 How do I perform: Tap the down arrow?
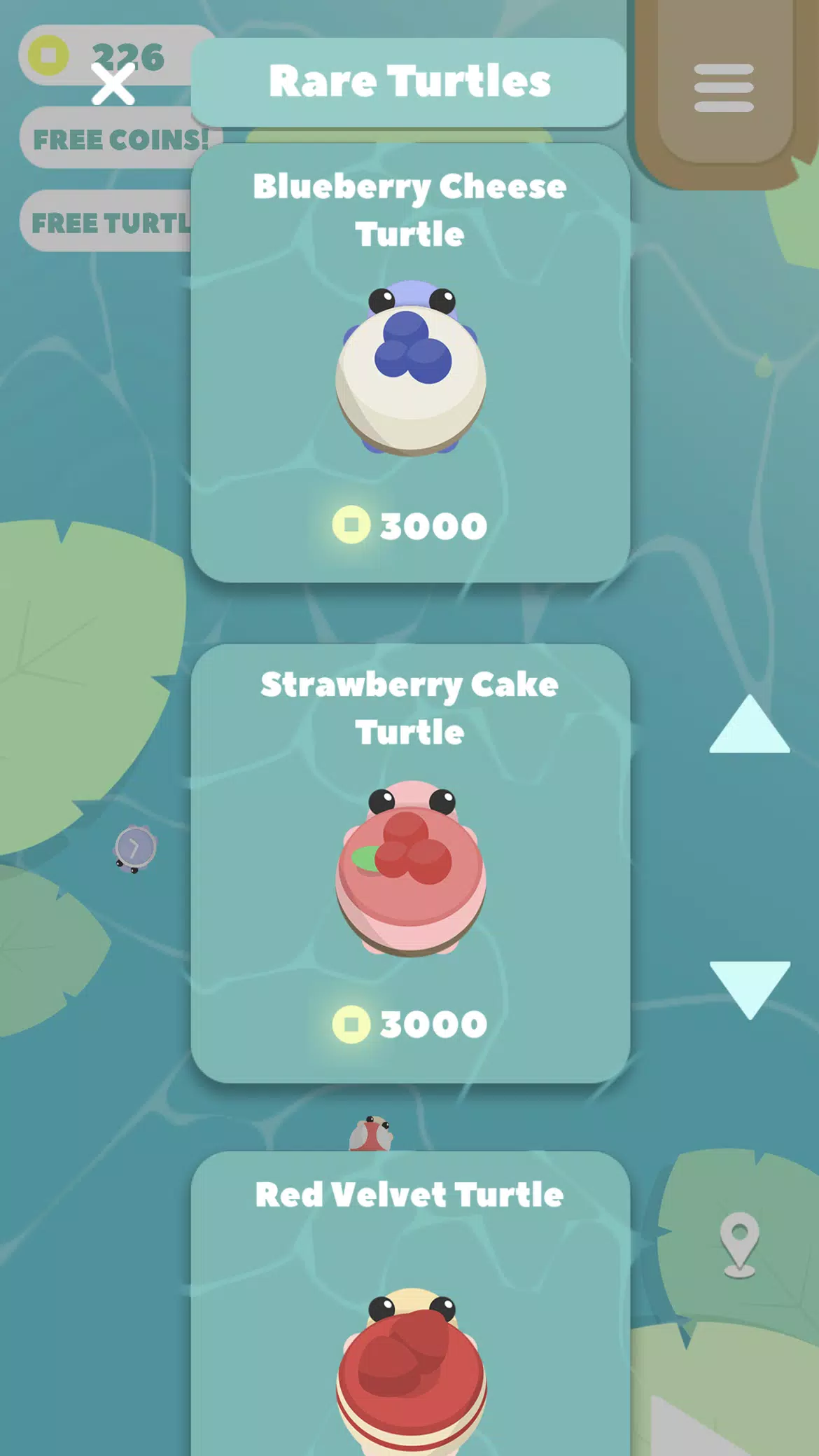pyautogui.click(x=749, y=987)
